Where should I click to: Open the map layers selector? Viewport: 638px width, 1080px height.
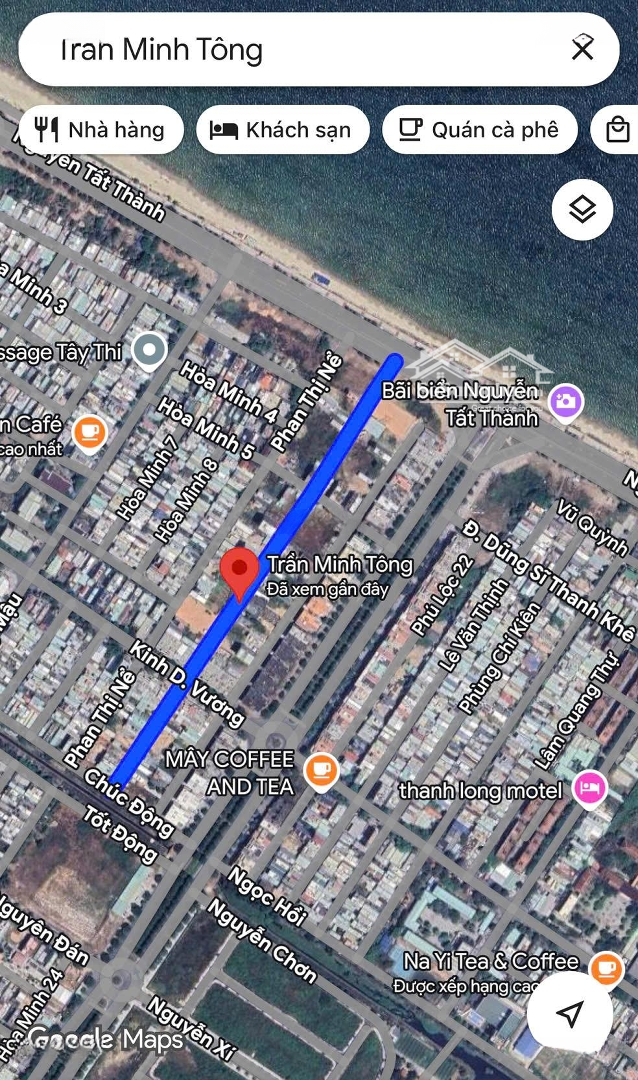[x=582, y=209]
